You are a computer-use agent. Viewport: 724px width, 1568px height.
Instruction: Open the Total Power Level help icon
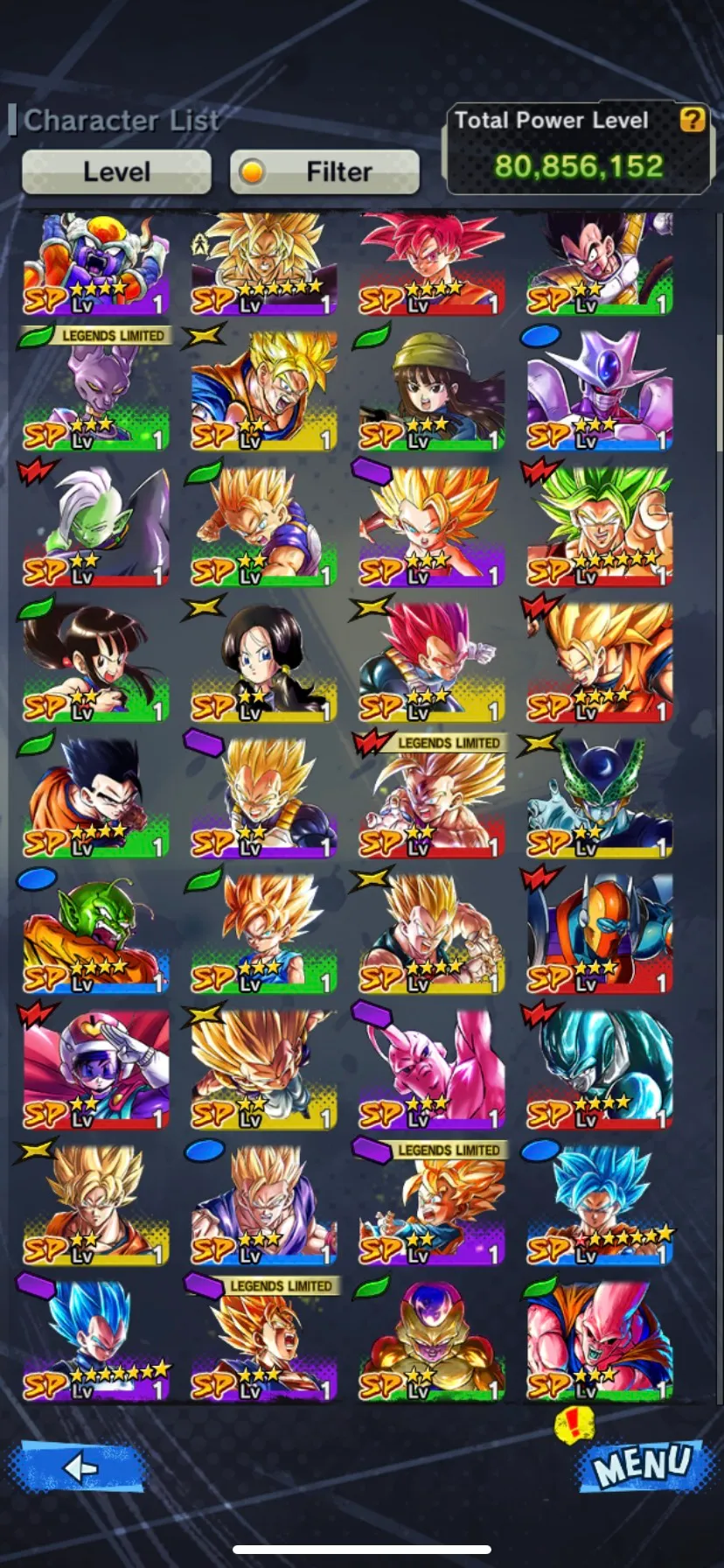point(693,122)
